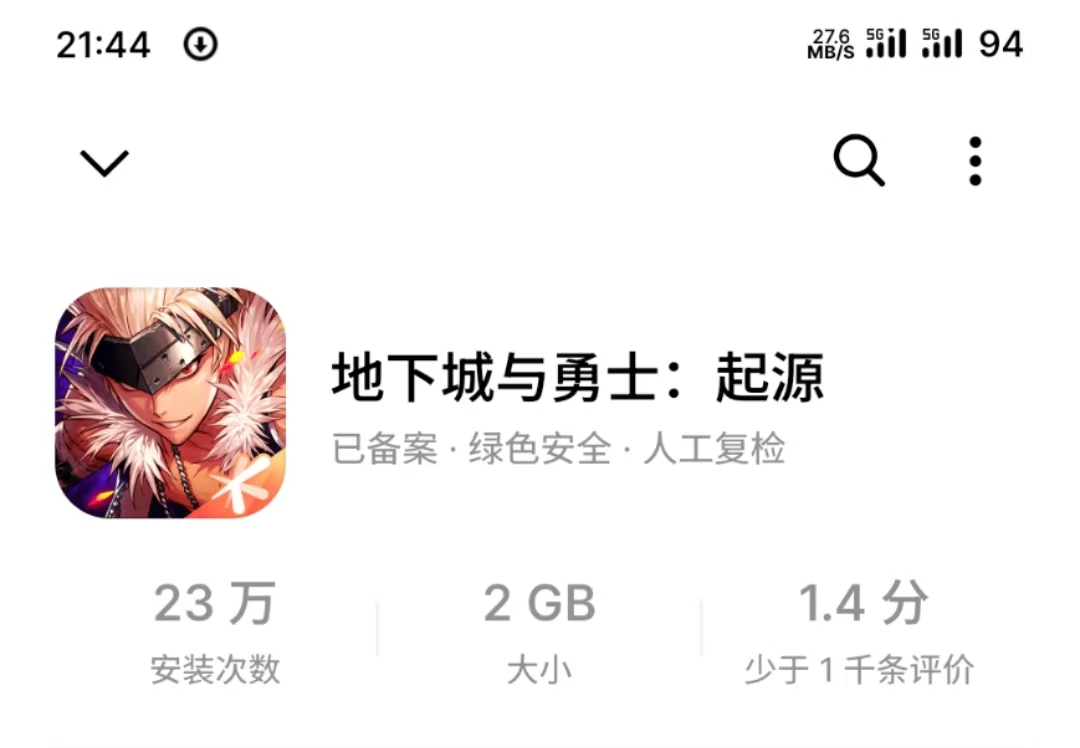
Task: Open the search magnifier icon
Action: pyautogui.click(x=859, y=160)
